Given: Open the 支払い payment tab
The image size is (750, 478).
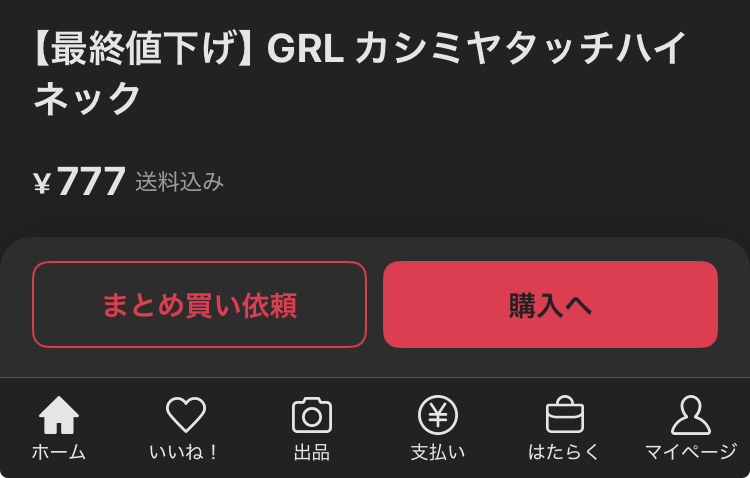Looking at the screenshot, I should click(x=437, y=428).
